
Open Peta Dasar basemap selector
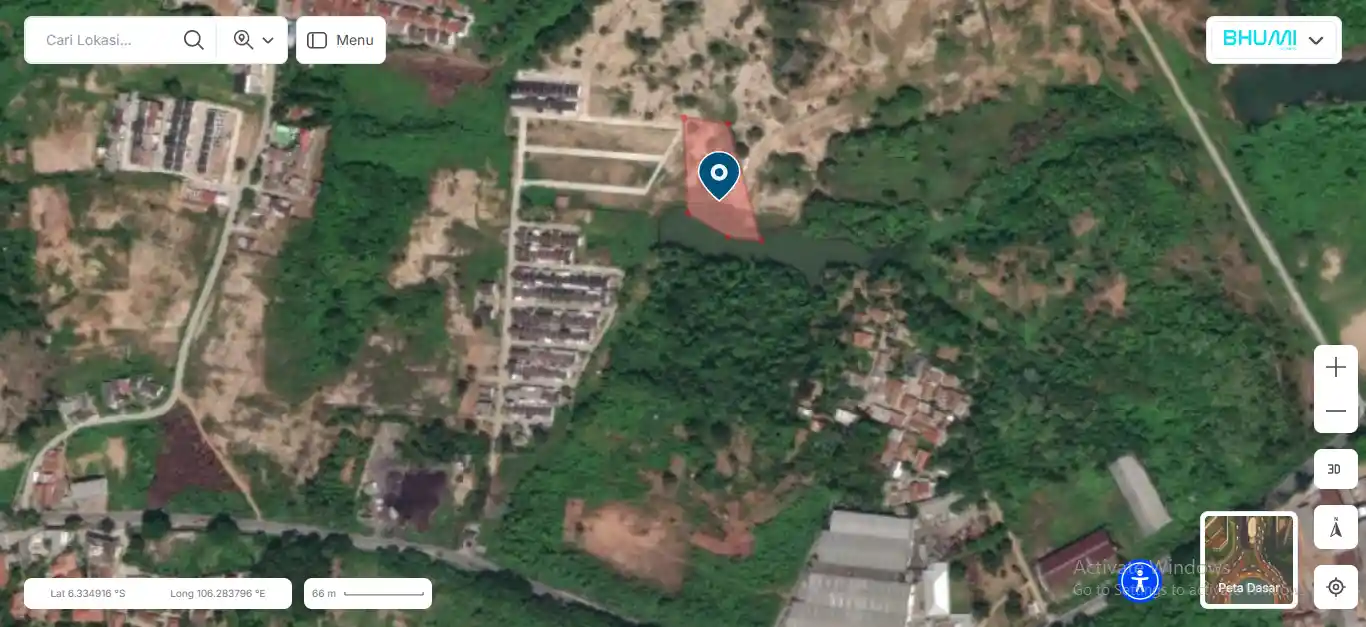point(1248,559)
